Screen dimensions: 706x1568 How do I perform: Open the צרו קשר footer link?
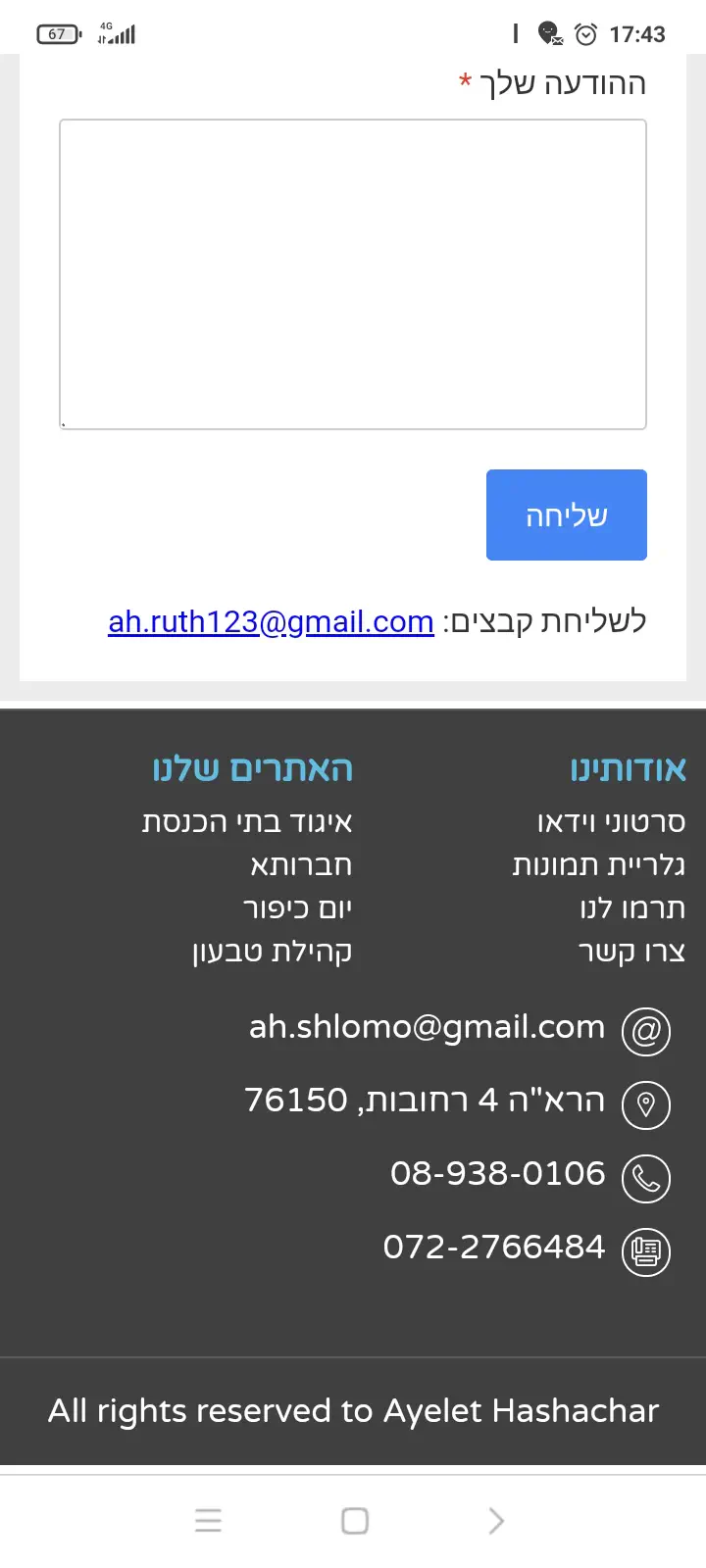[631, 951]
